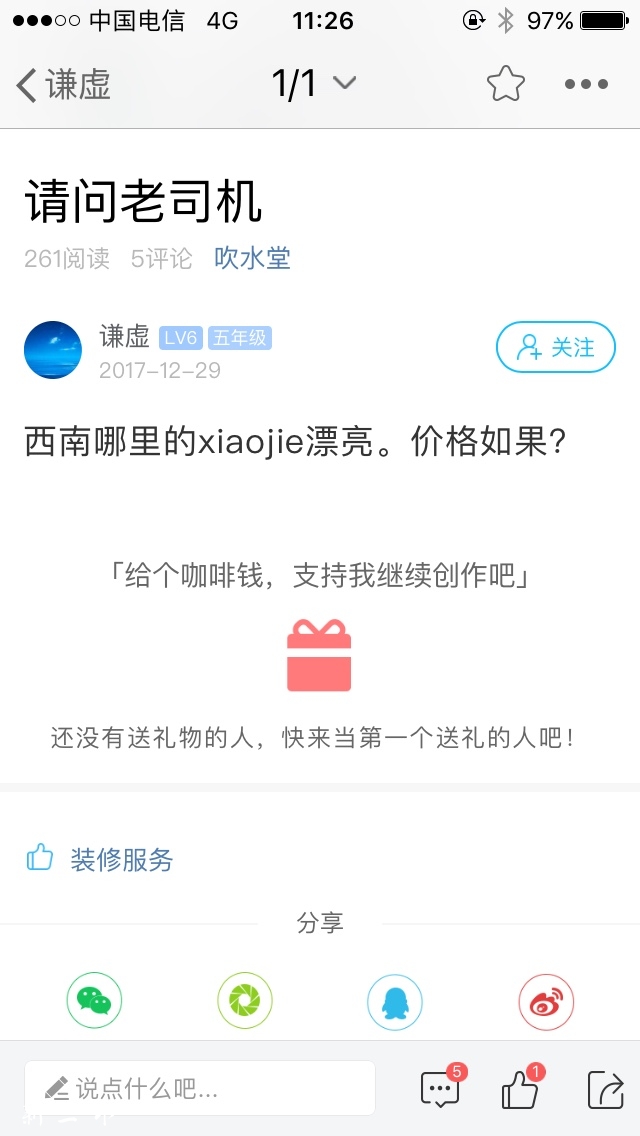The image size is (640, 1136).
Task: Expand the 1/1 page selector
Action: click(314, 84)
